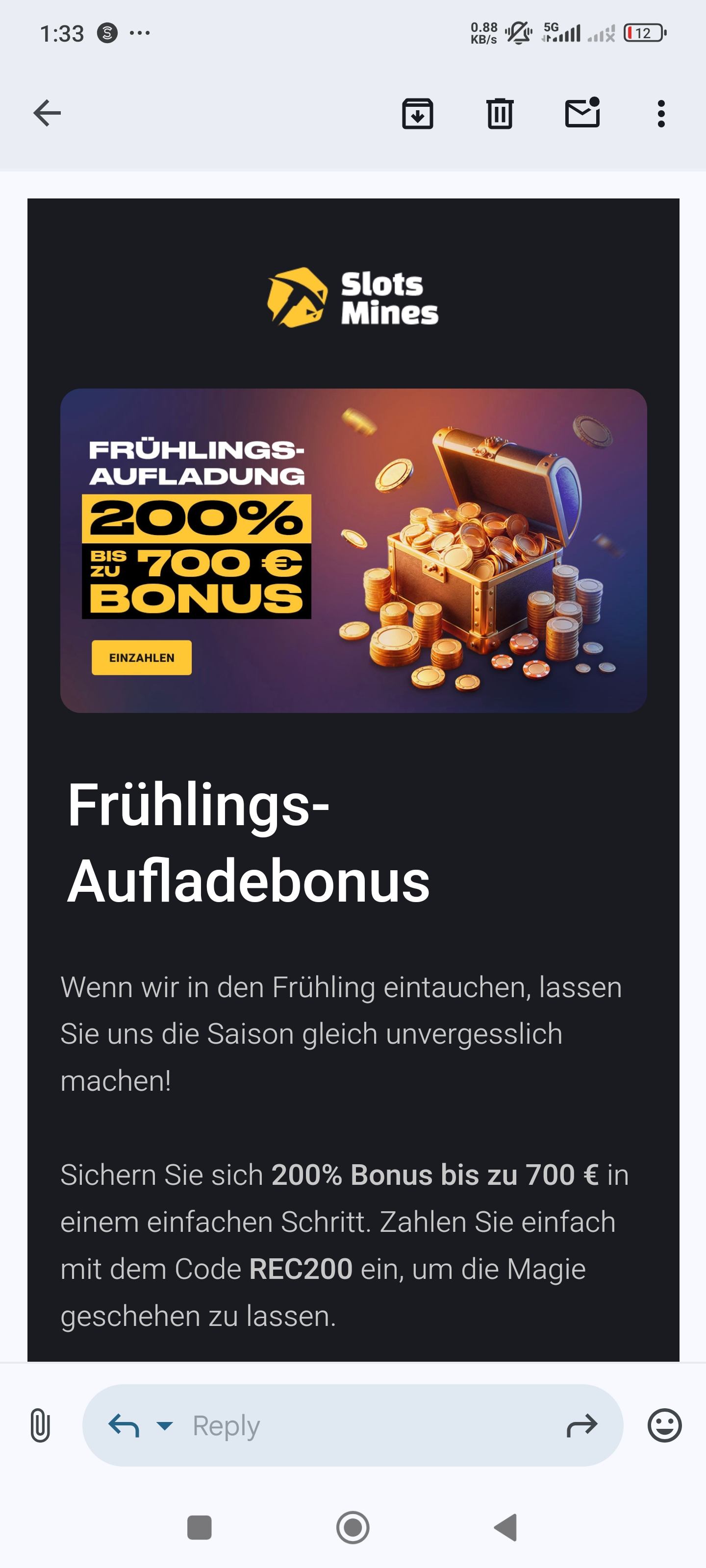The height and width of the screenshot is (1568, 706).
Task: Tap the reply arrow icon
Action: (124, 1425)
